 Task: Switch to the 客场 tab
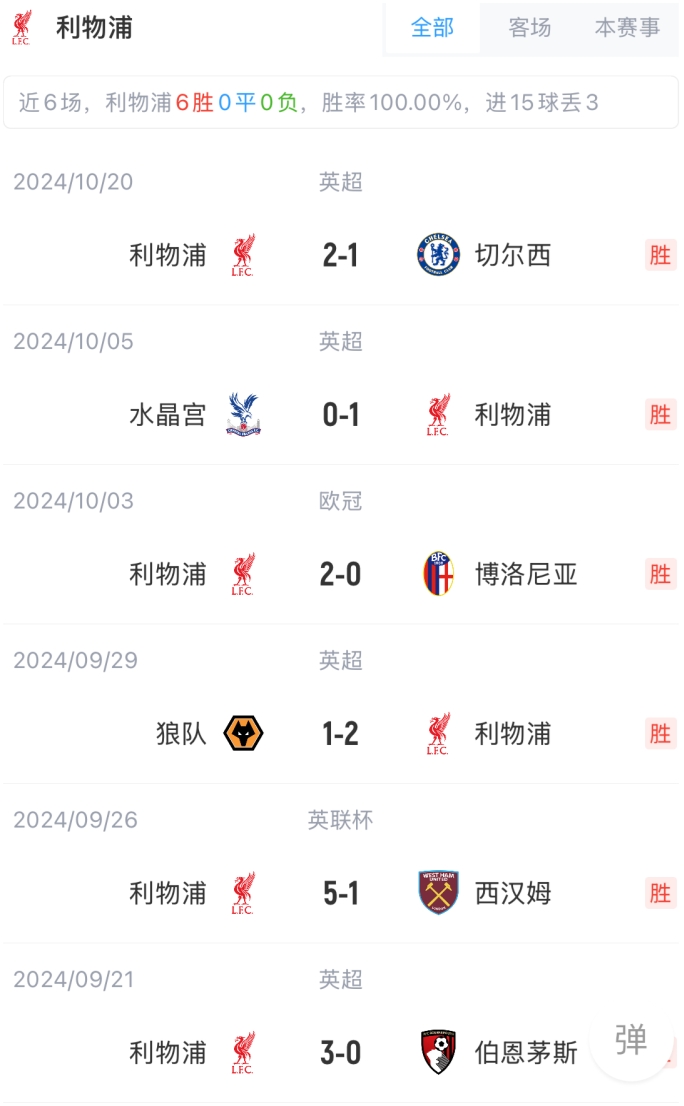pyautogui.click(x=530, y=28)
